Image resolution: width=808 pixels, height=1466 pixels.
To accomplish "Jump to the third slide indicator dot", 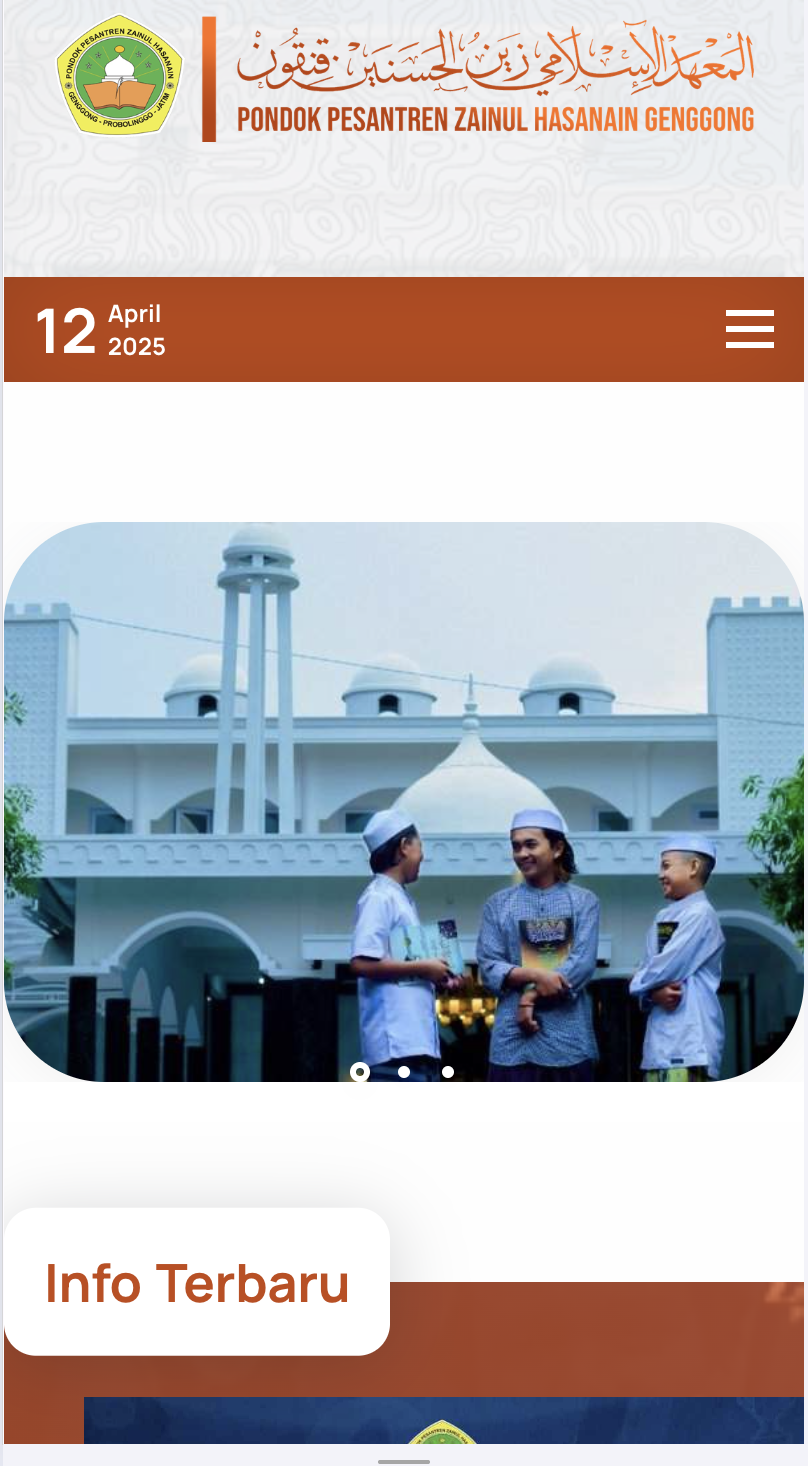I will 448,1072.
